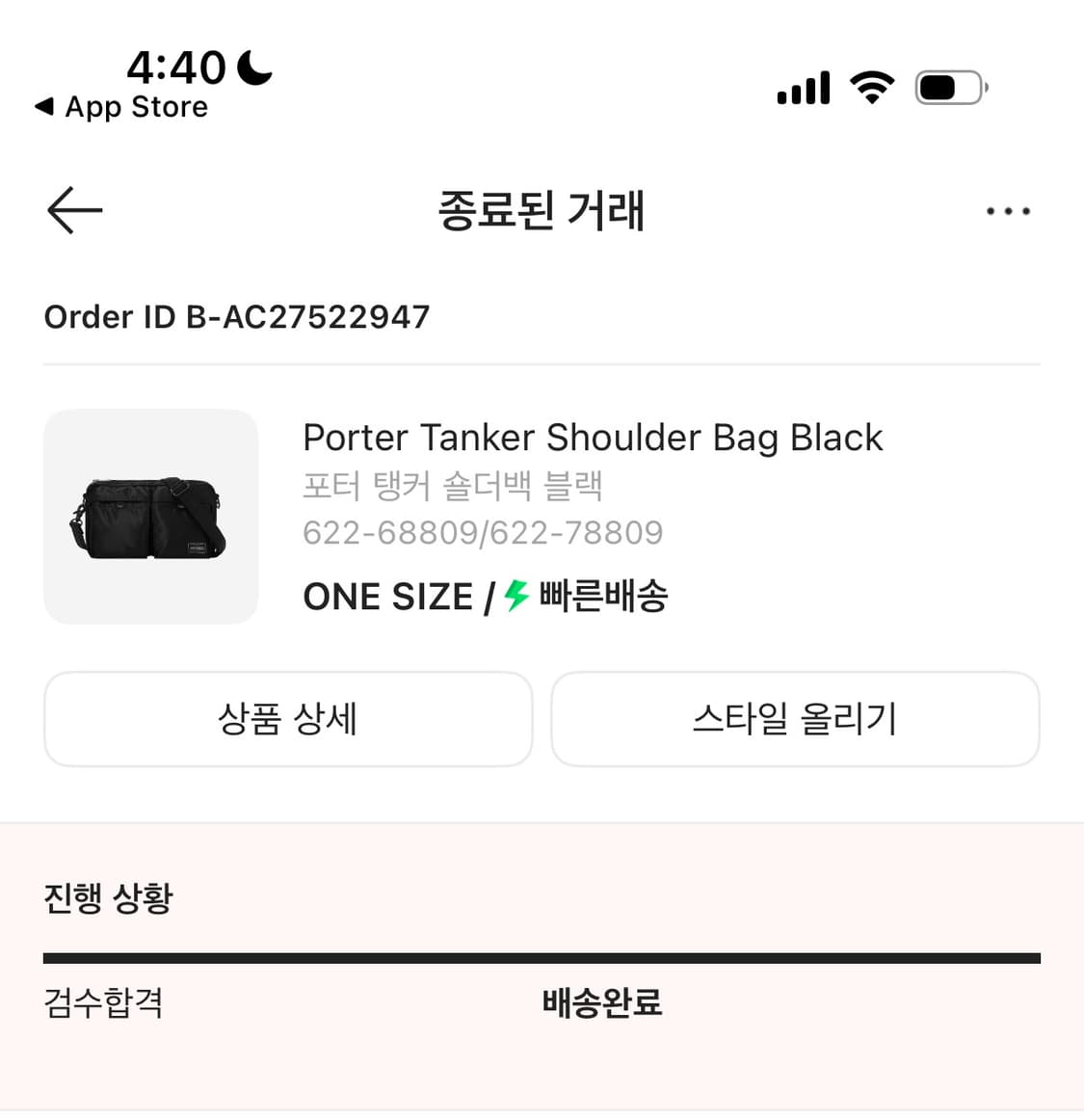Open the three-dot options menu
The image size is (1084, 1120).
(1008, 210)
